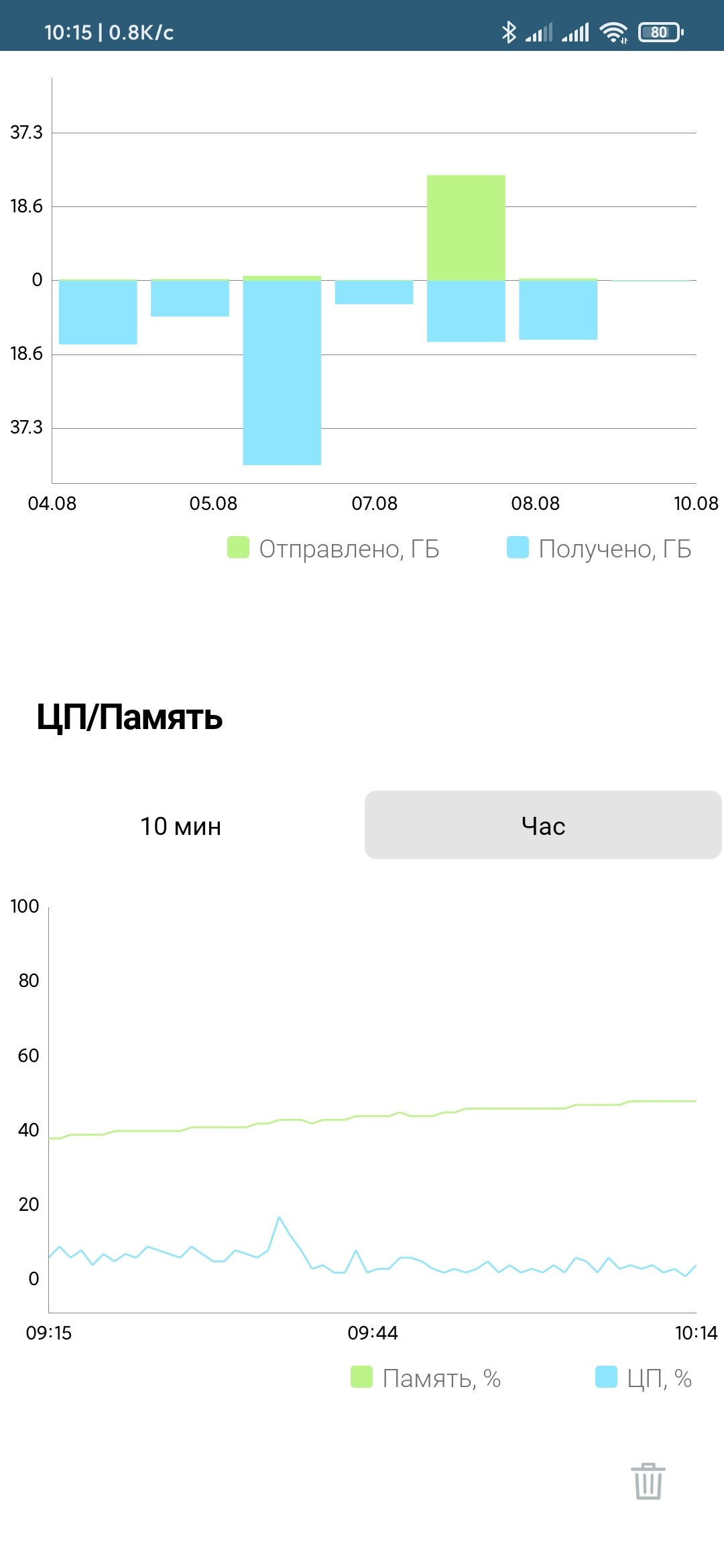
Task: Tap the trash bin delete icon
Action: tap(648, 1480)
